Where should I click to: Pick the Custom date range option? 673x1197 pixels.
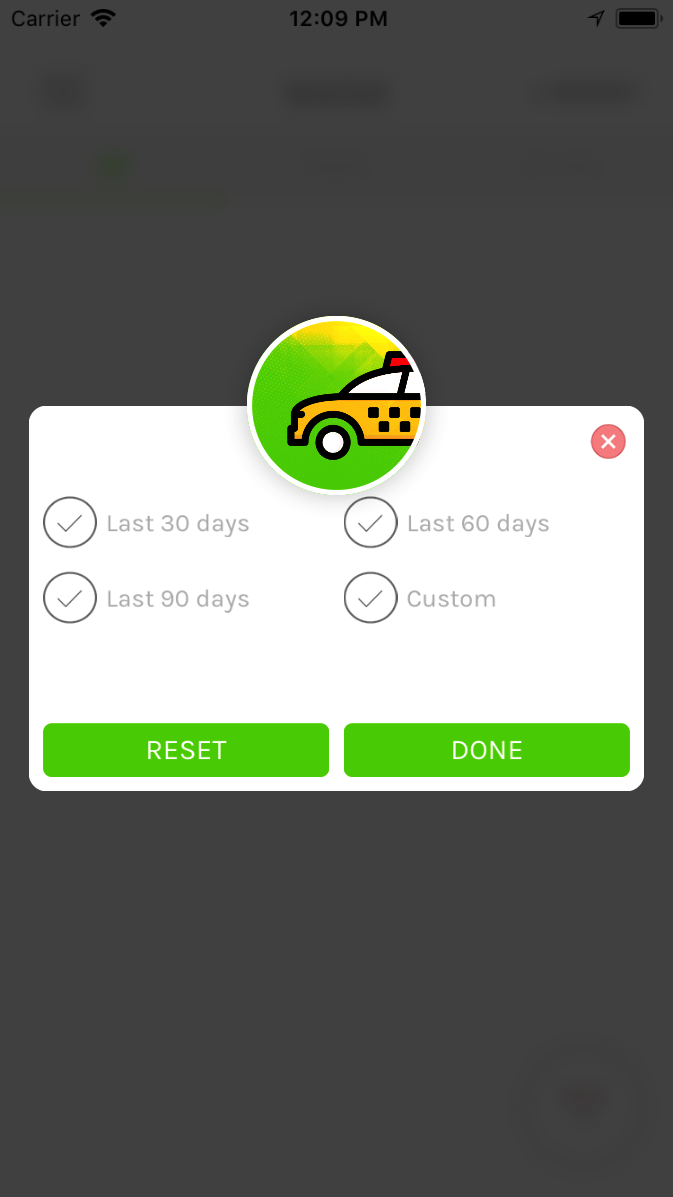click(370, 598)
